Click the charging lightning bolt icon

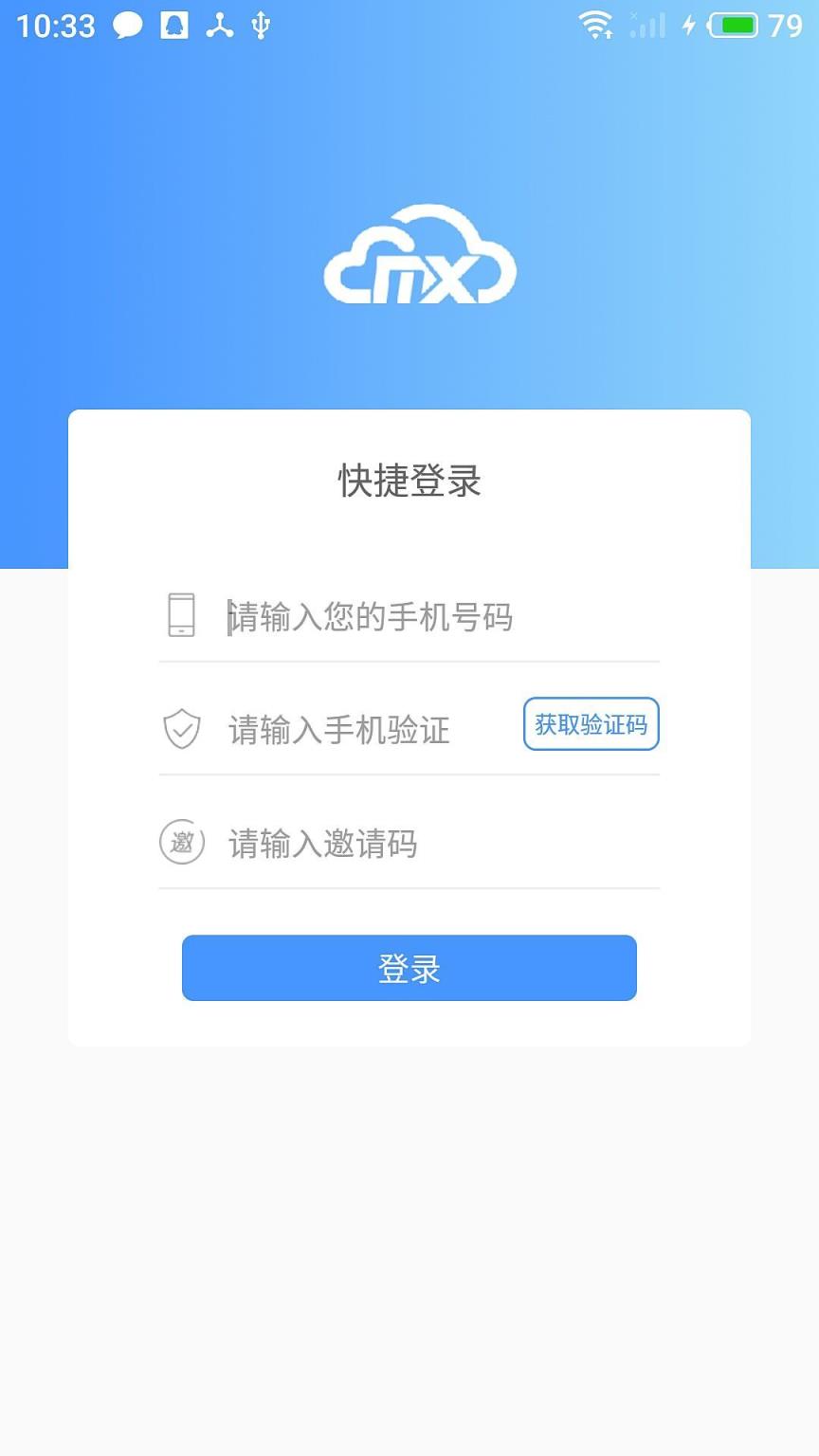[x=688, y=25]
